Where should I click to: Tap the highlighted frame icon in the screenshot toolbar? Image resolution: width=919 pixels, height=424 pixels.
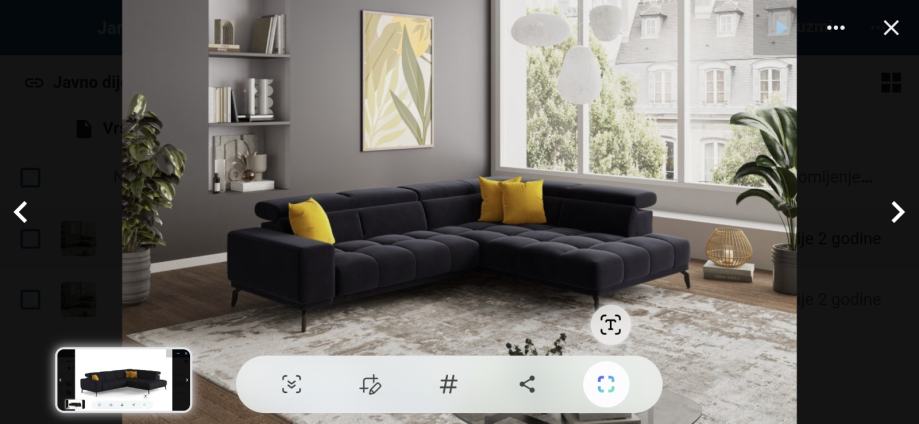click(606, 385)
